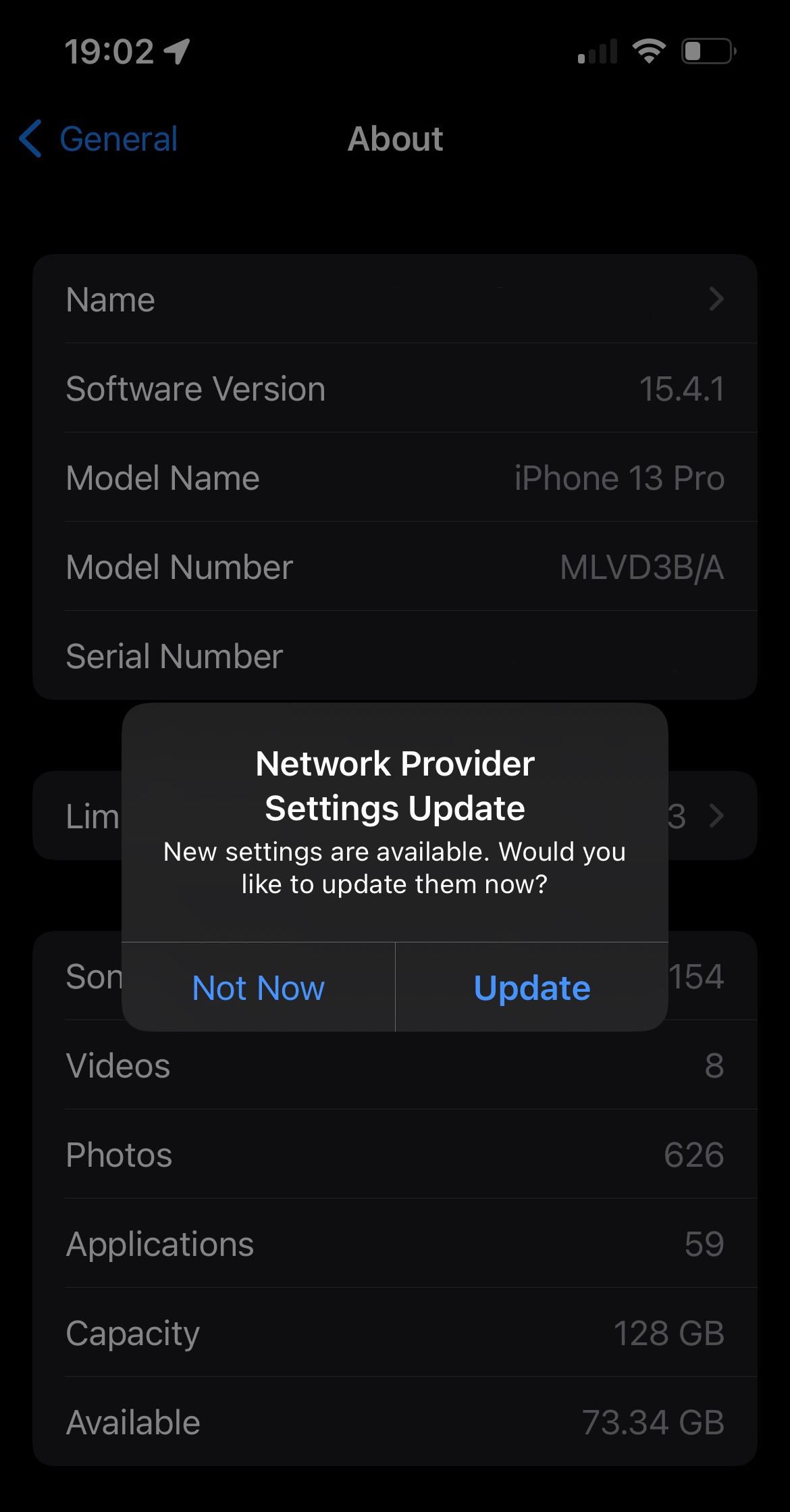Tap Update to install provider settings
The height and width of the screenshot is (1512, 790).
coord(532,988)
